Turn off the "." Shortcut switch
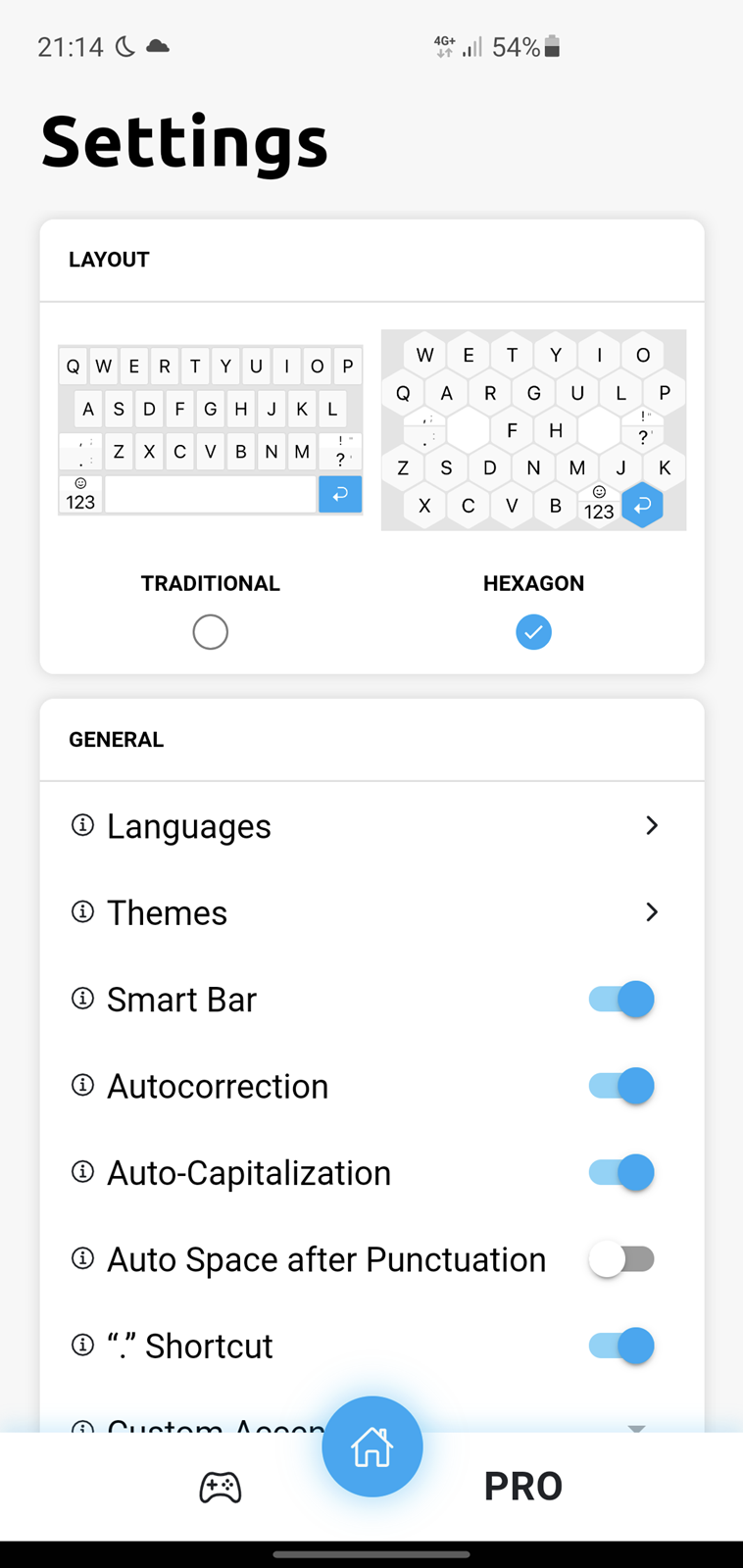Screen dimensions: 743x1568 [621, 1346]
